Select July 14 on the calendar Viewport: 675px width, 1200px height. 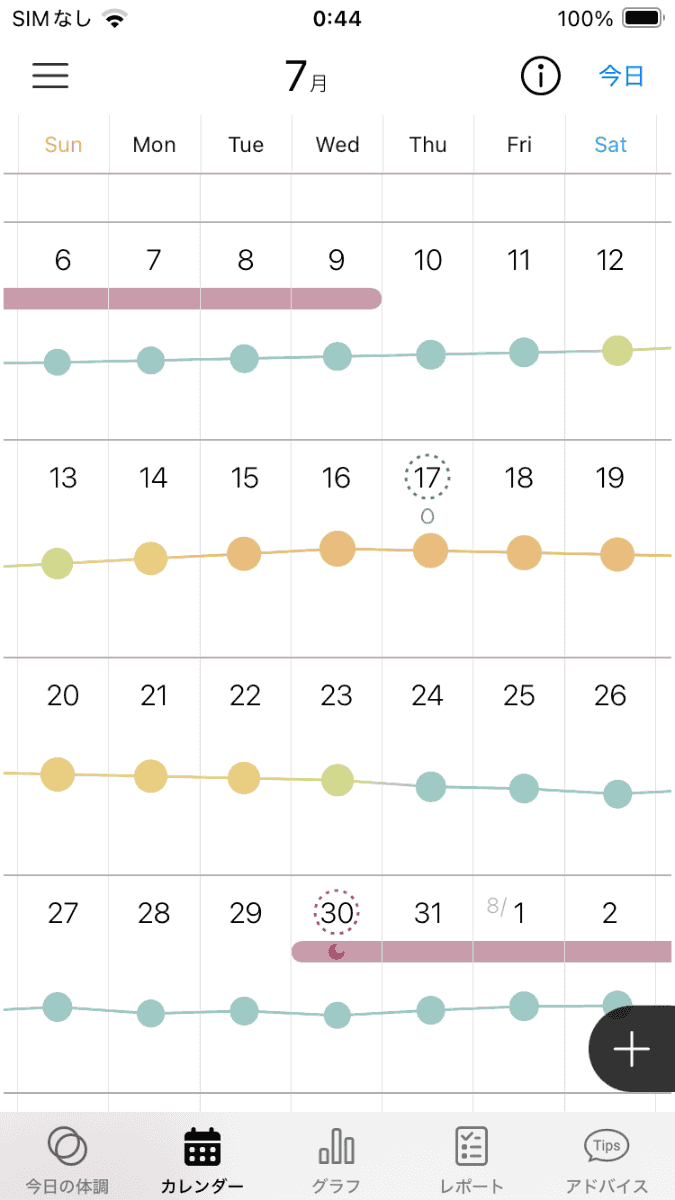(153, 477)
